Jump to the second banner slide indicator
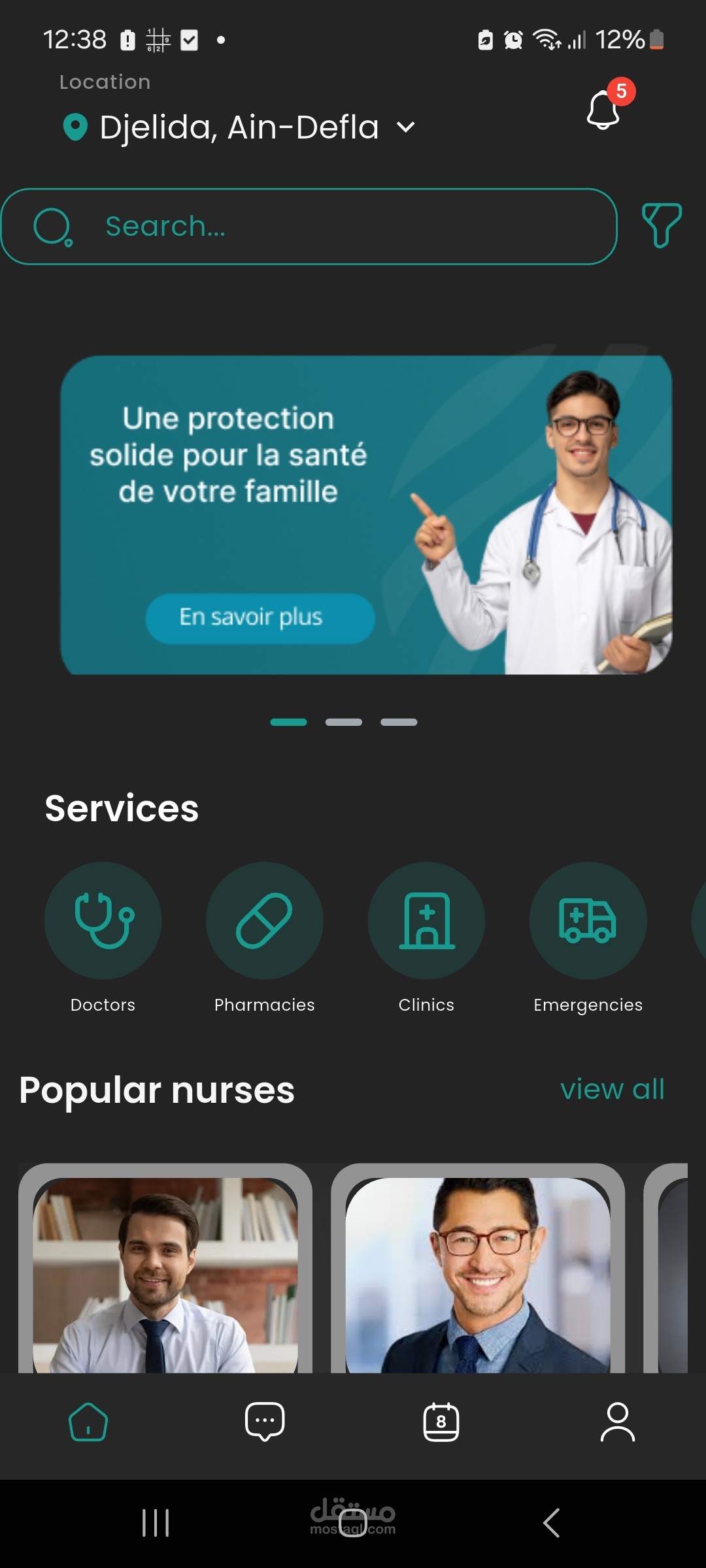Screen dimensions: 706x1568 click(344, 722)
